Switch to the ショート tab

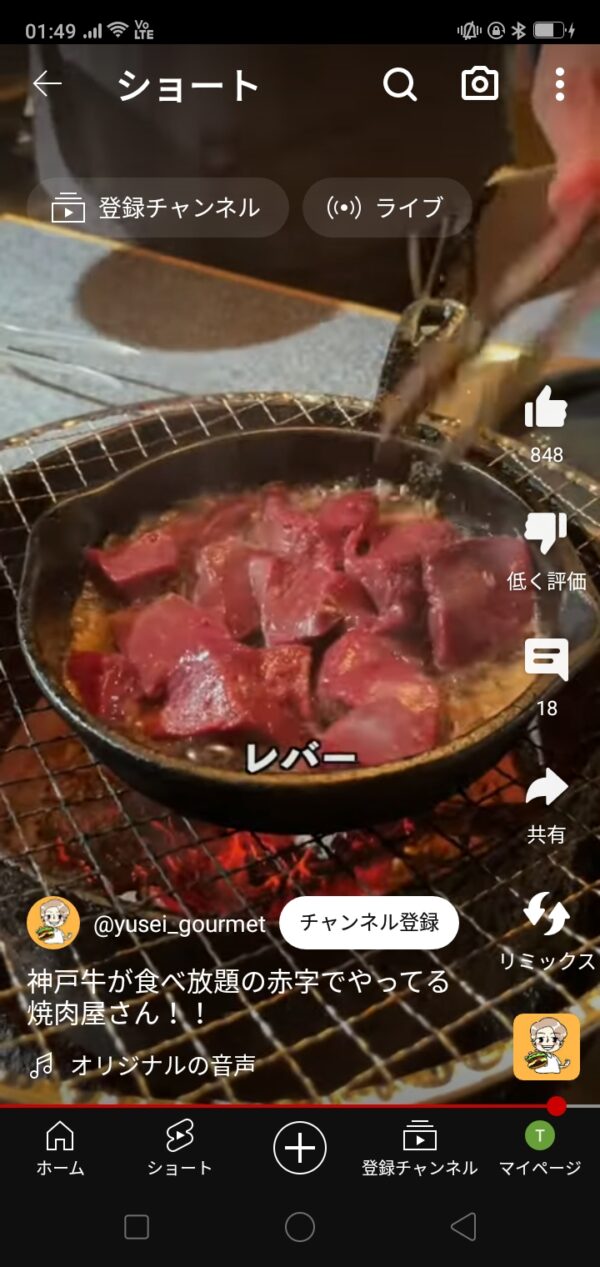click(x=180, y=1148)
